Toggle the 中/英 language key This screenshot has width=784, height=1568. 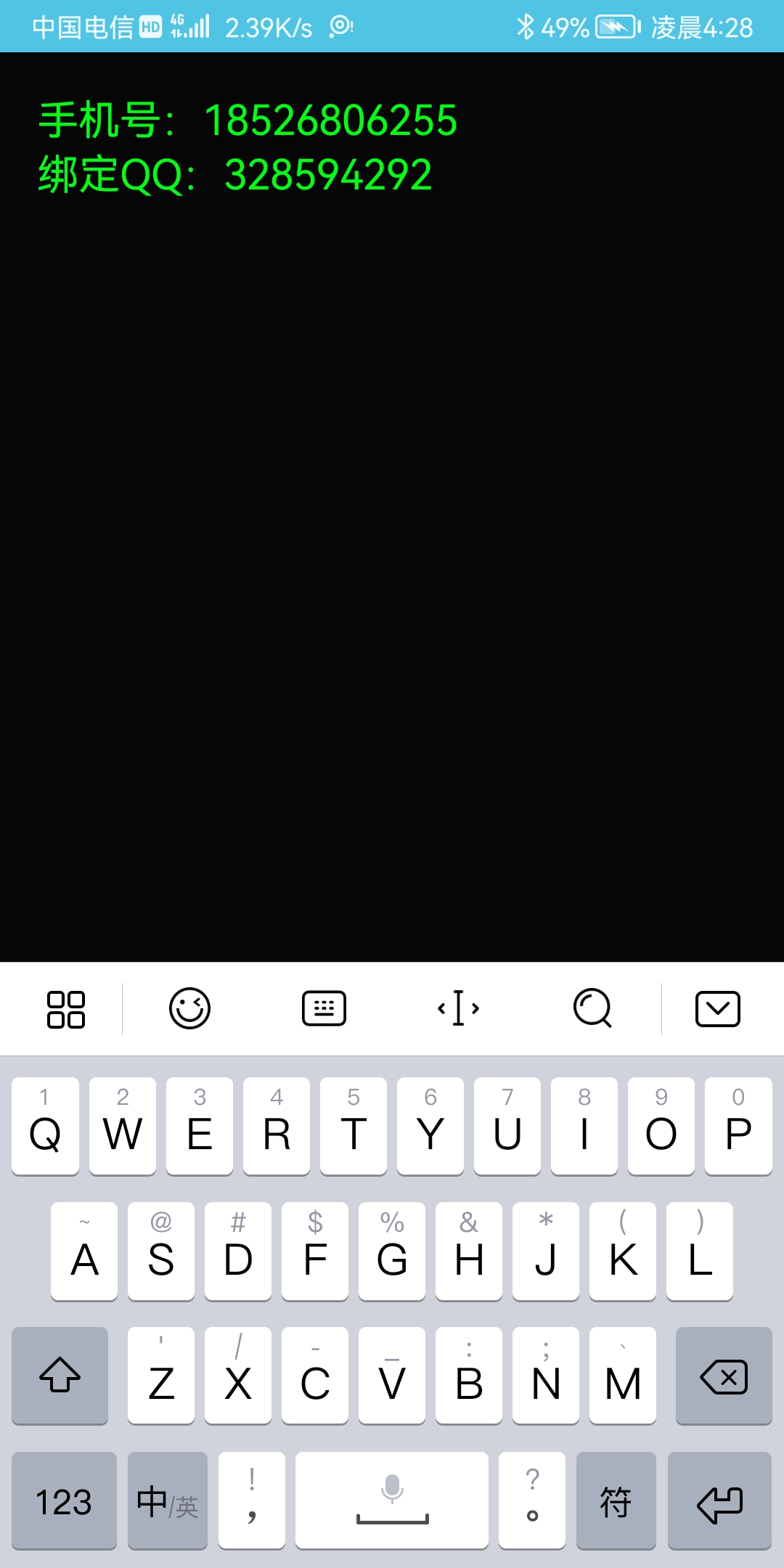click(x=168, y=1500)
